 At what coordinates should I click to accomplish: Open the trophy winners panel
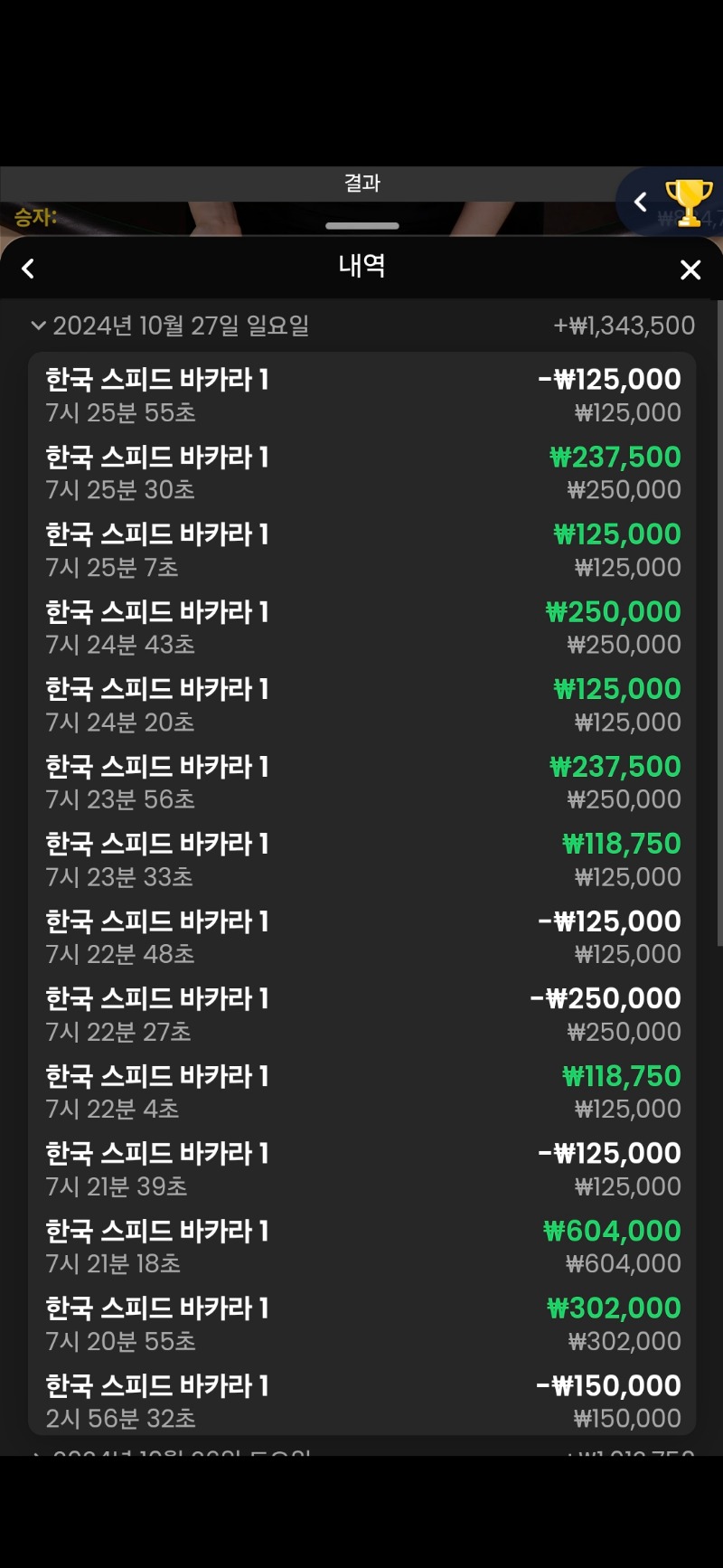pyautogui.click(x=689, y=203)
